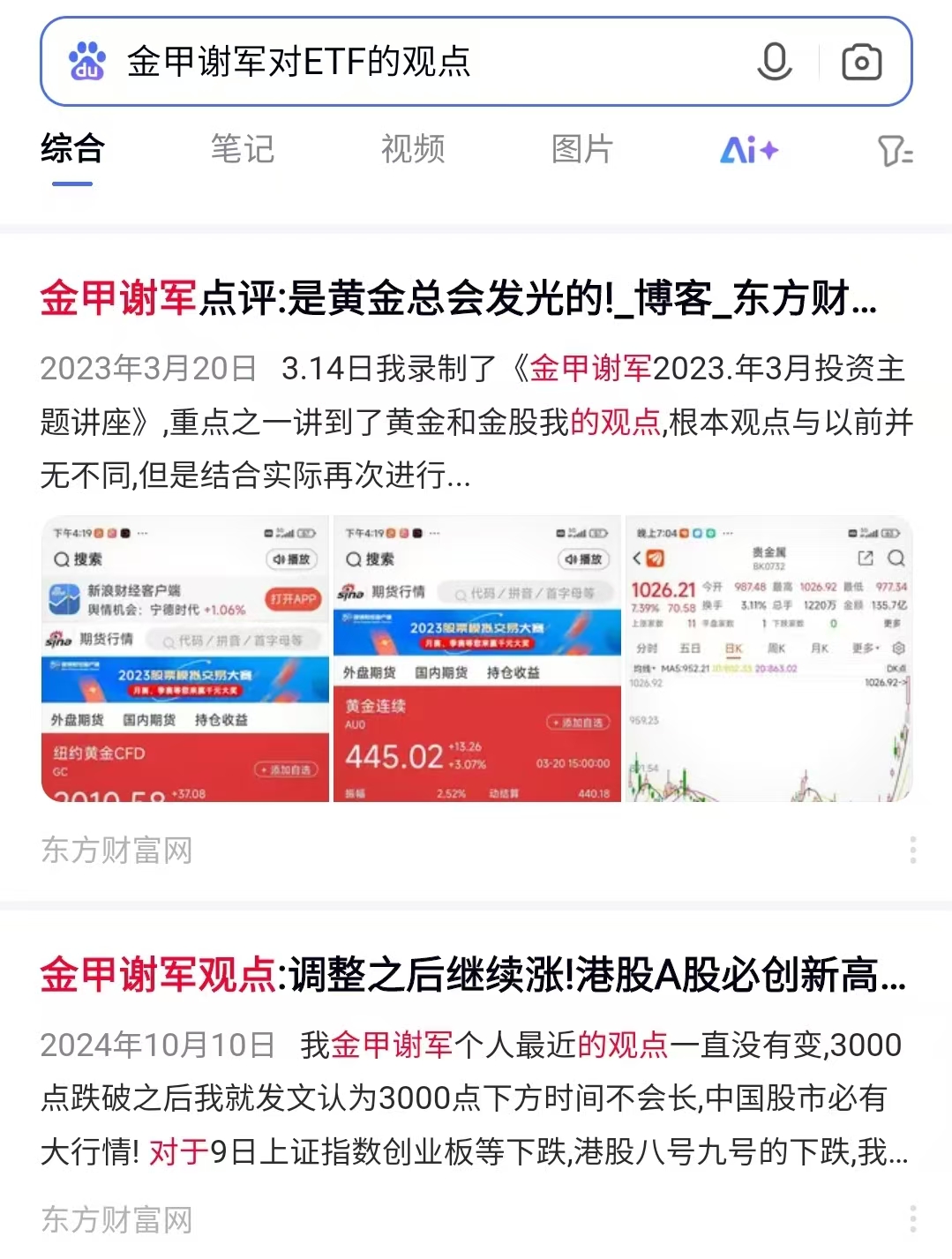
Task: Open the search filter icon
Action: point(895,151)
